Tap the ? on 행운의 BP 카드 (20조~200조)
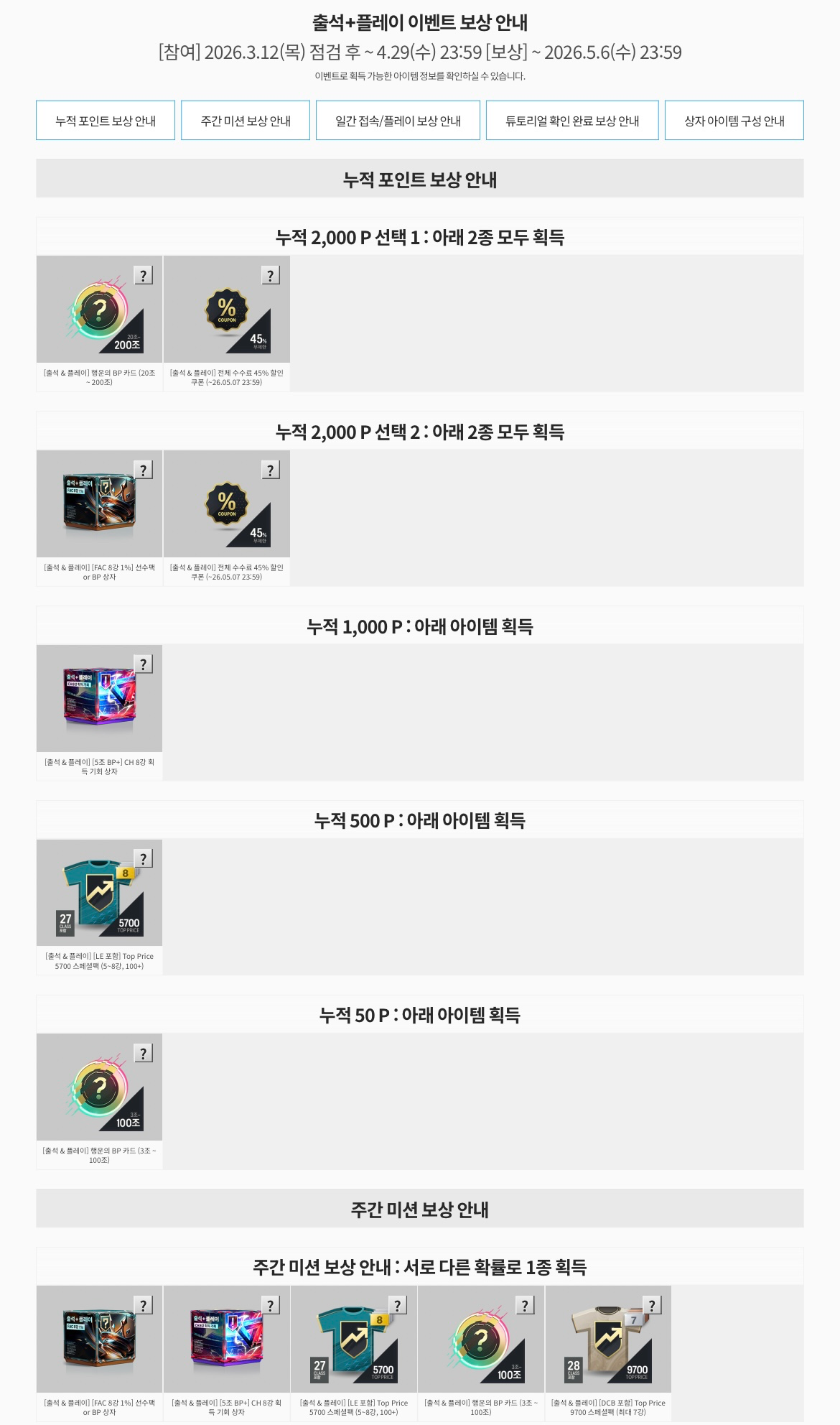Viewport: 840px width, 1425px height. [x=144, y=275]
